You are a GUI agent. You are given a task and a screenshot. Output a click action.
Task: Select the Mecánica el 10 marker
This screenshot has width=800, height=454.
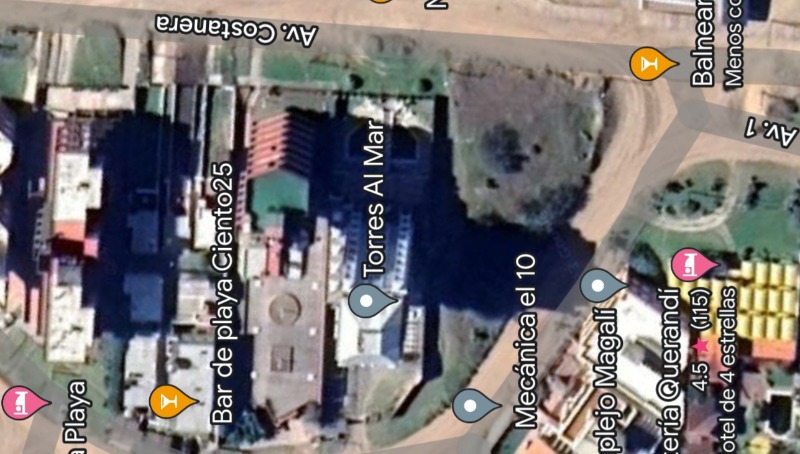pyautogui.click(x=475, y=403)
